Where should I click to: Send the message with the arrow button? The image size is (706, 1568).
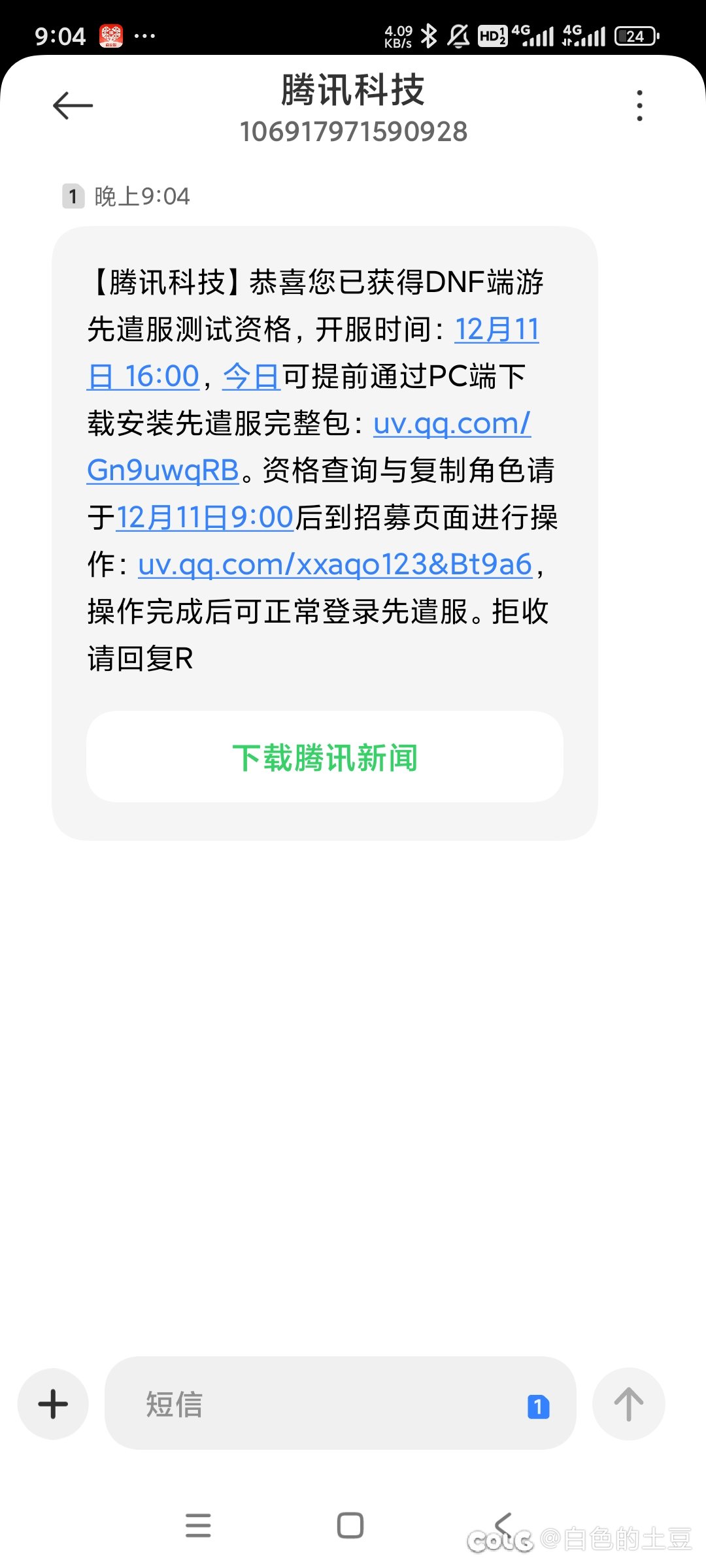tap(629, 1403)
